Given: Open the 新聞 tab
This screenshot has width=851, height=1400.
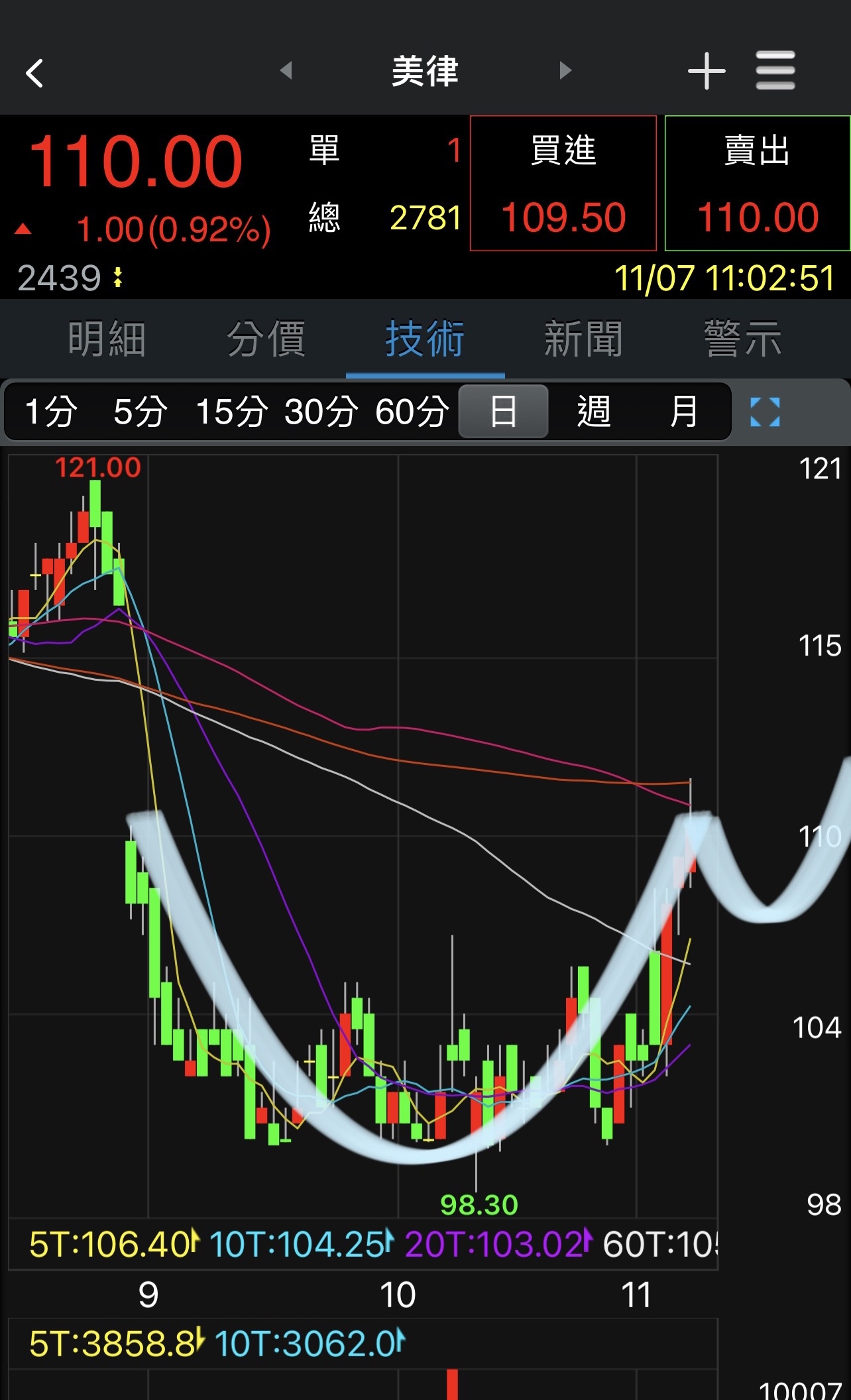Looking at the screenshot, I should click(583, 339).
